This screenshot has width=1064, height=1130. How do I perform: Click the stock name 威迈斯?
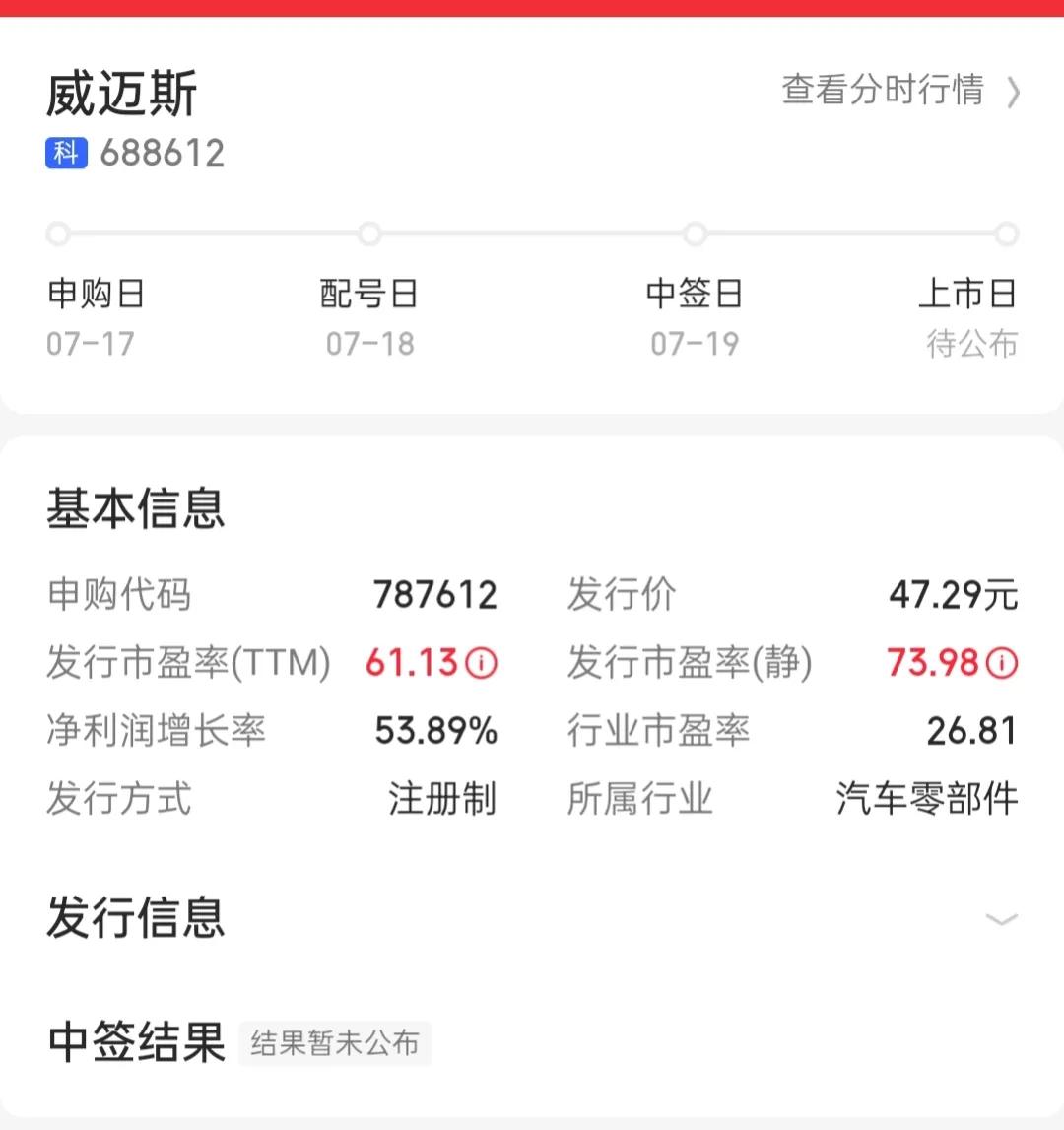pos(122,94)
